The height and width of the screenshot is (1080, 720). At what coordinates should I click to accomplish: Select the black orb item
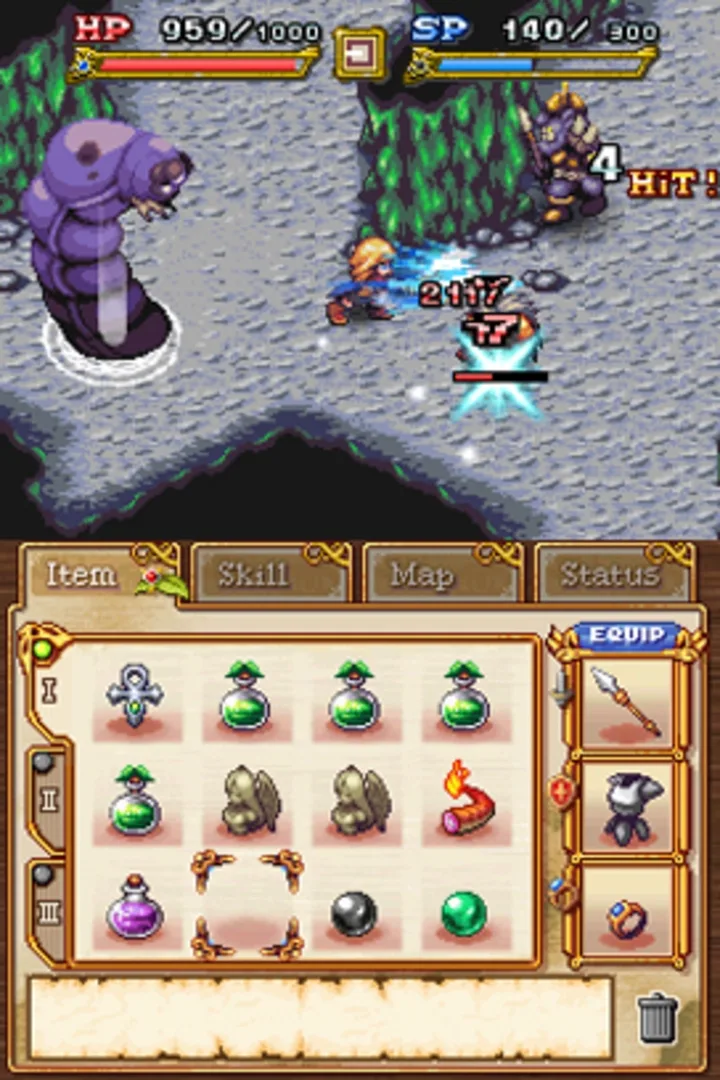point(354,913)
